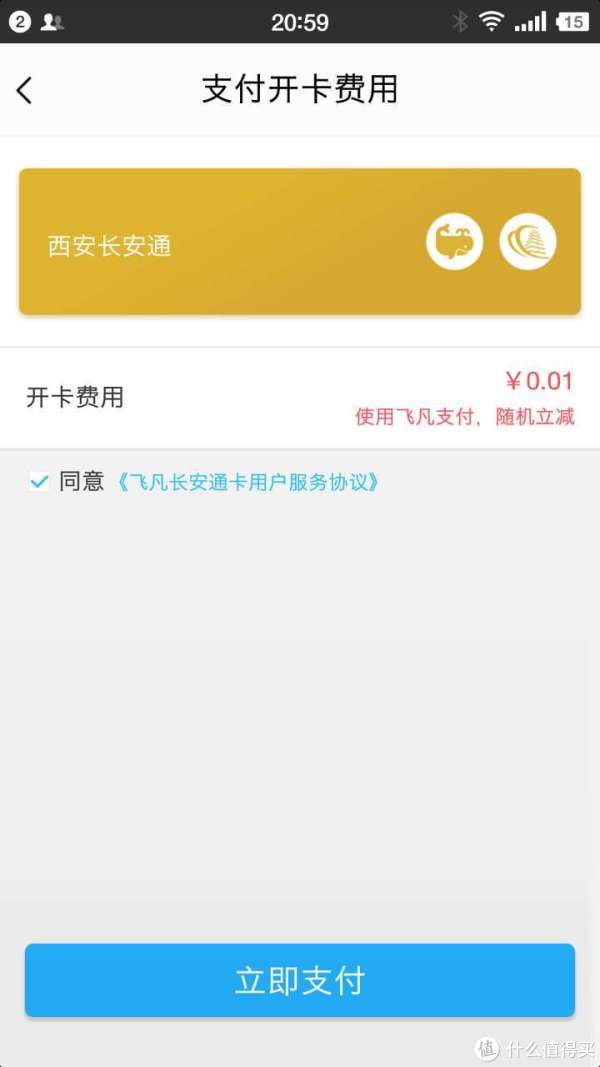Open the 飞凡长安通卡用户服务协议 link

(248, 482)
